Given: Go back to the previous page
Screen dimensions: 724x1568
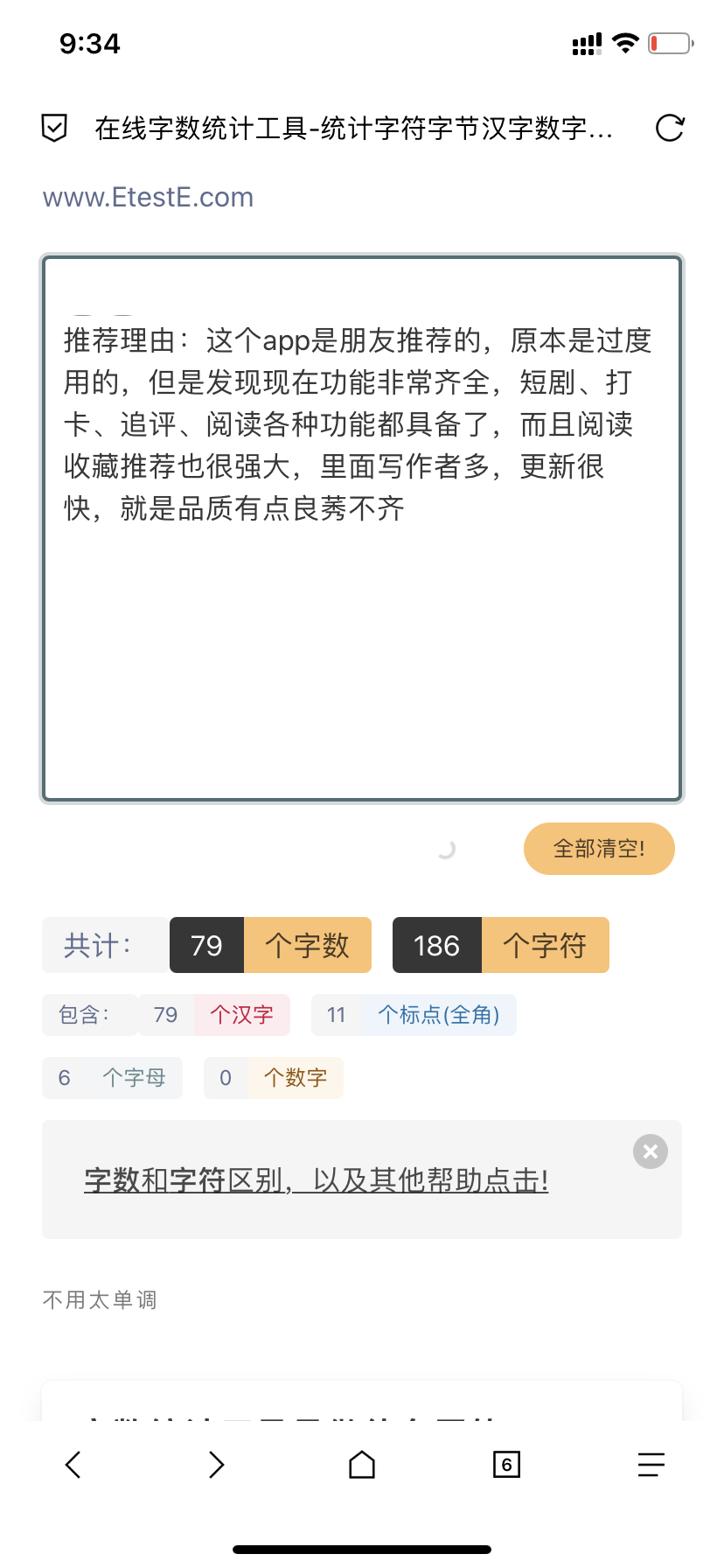Looking at the screenshot, I should click(73, 1464).
